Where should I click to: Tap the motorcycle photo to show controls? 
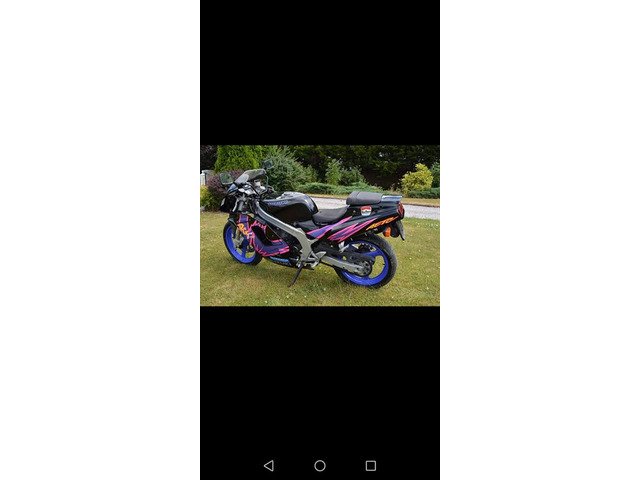pos(320,225)
